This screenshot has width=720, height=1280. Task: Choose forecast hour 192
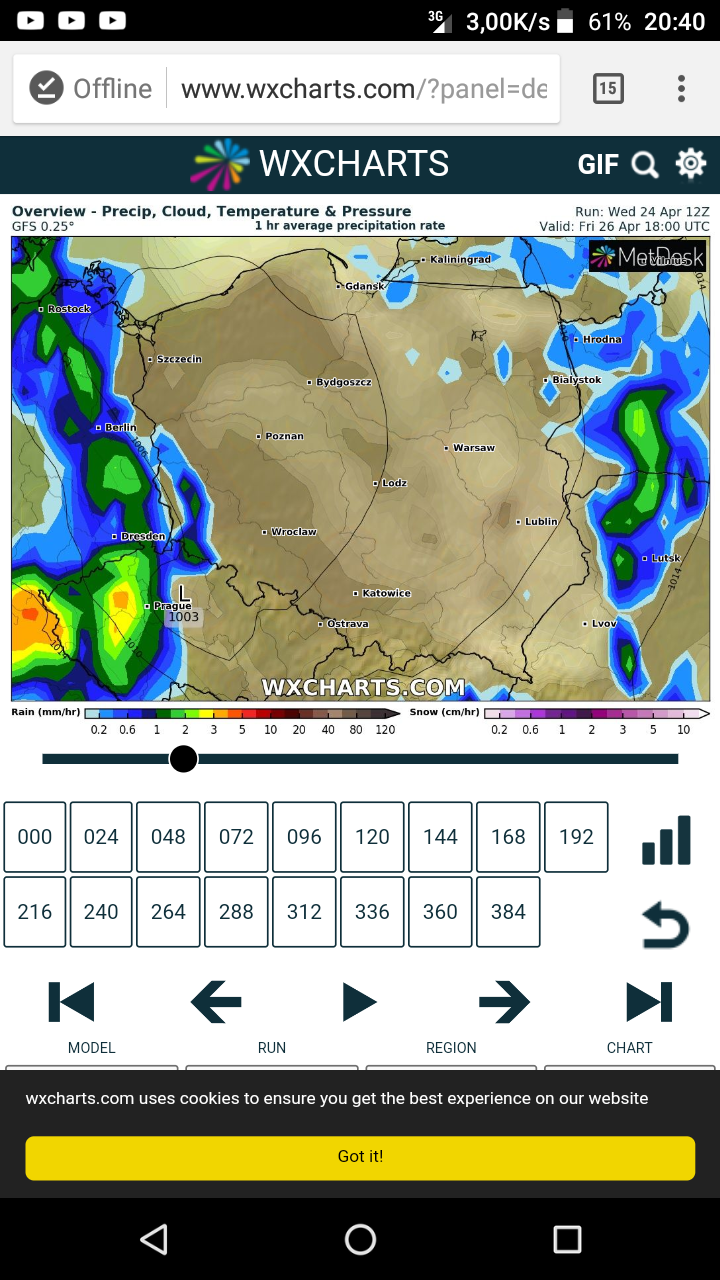click(x=576, y=837)
